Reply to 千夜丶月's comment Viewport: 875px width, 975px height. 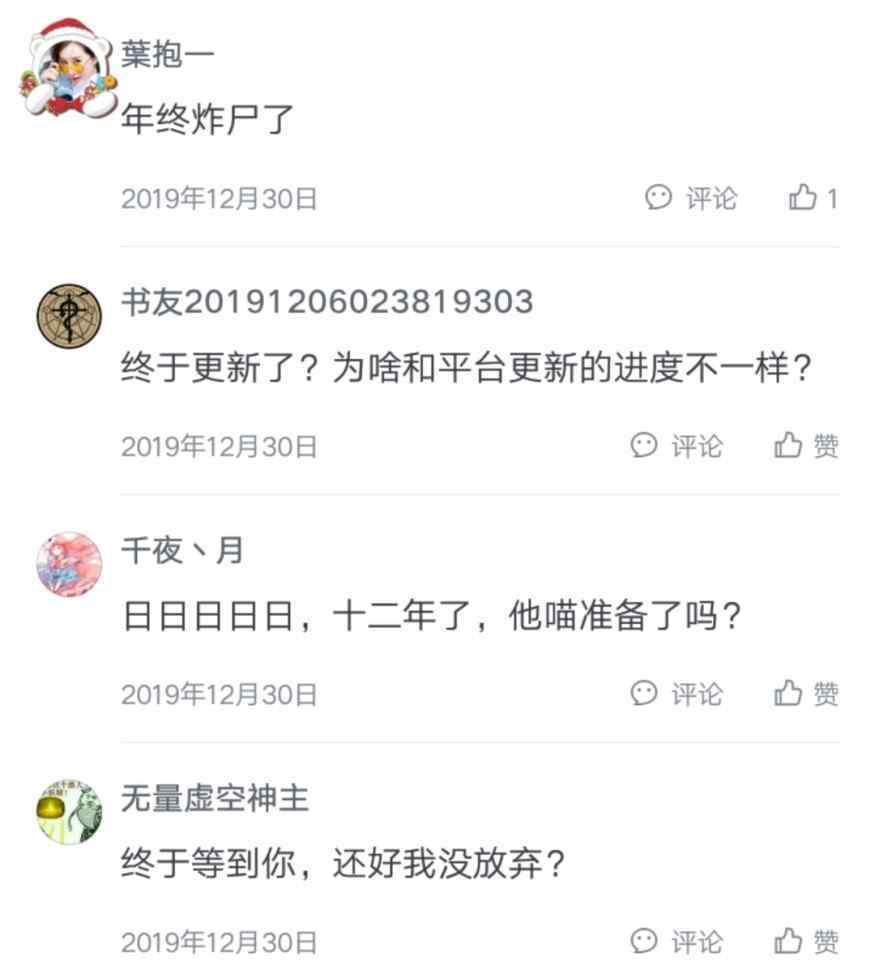pyautogui.click(x=677, y=693)
